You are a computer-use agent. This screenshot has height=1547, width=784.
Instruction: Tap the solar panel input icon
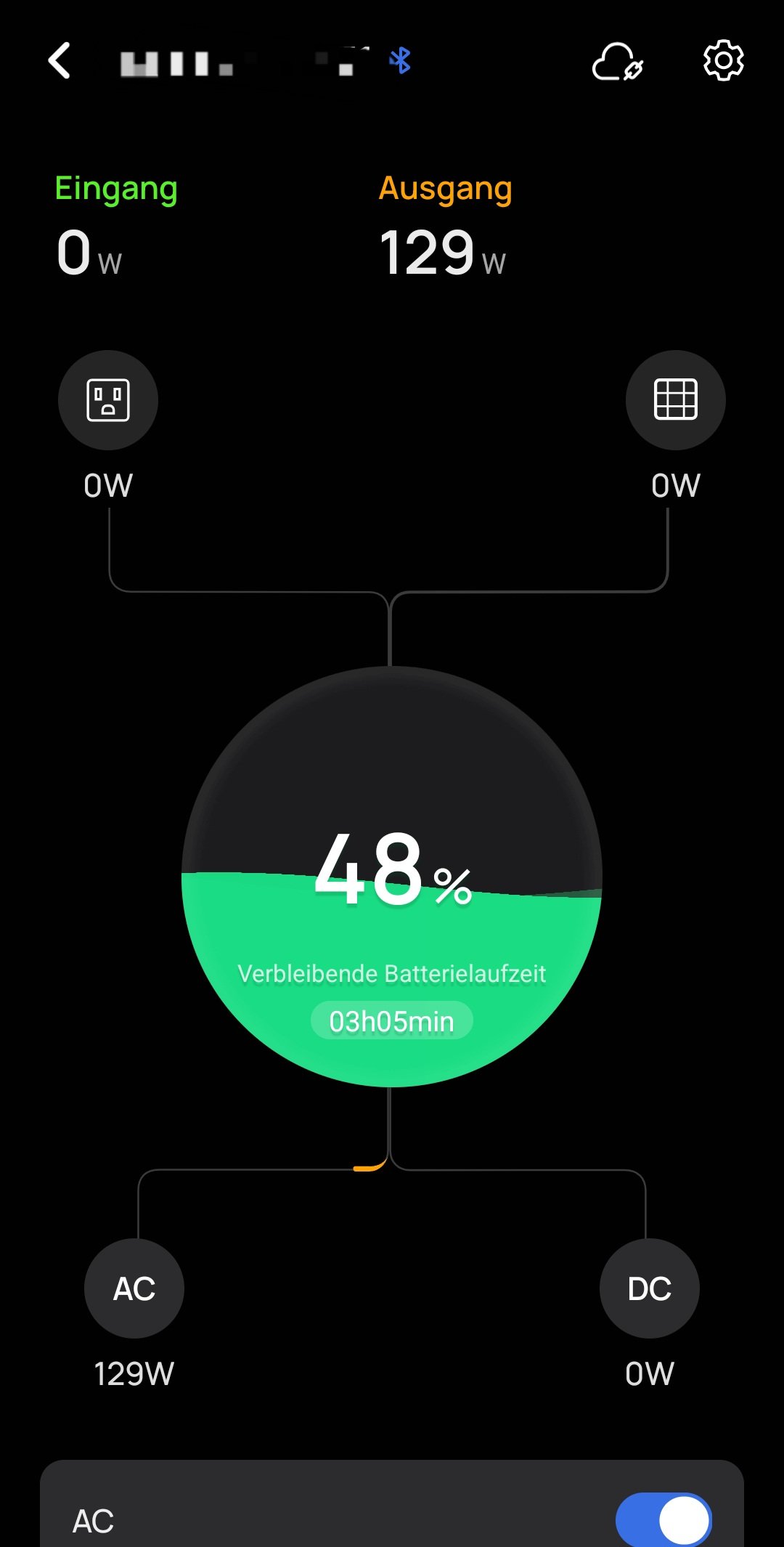[x=675, y=400]
